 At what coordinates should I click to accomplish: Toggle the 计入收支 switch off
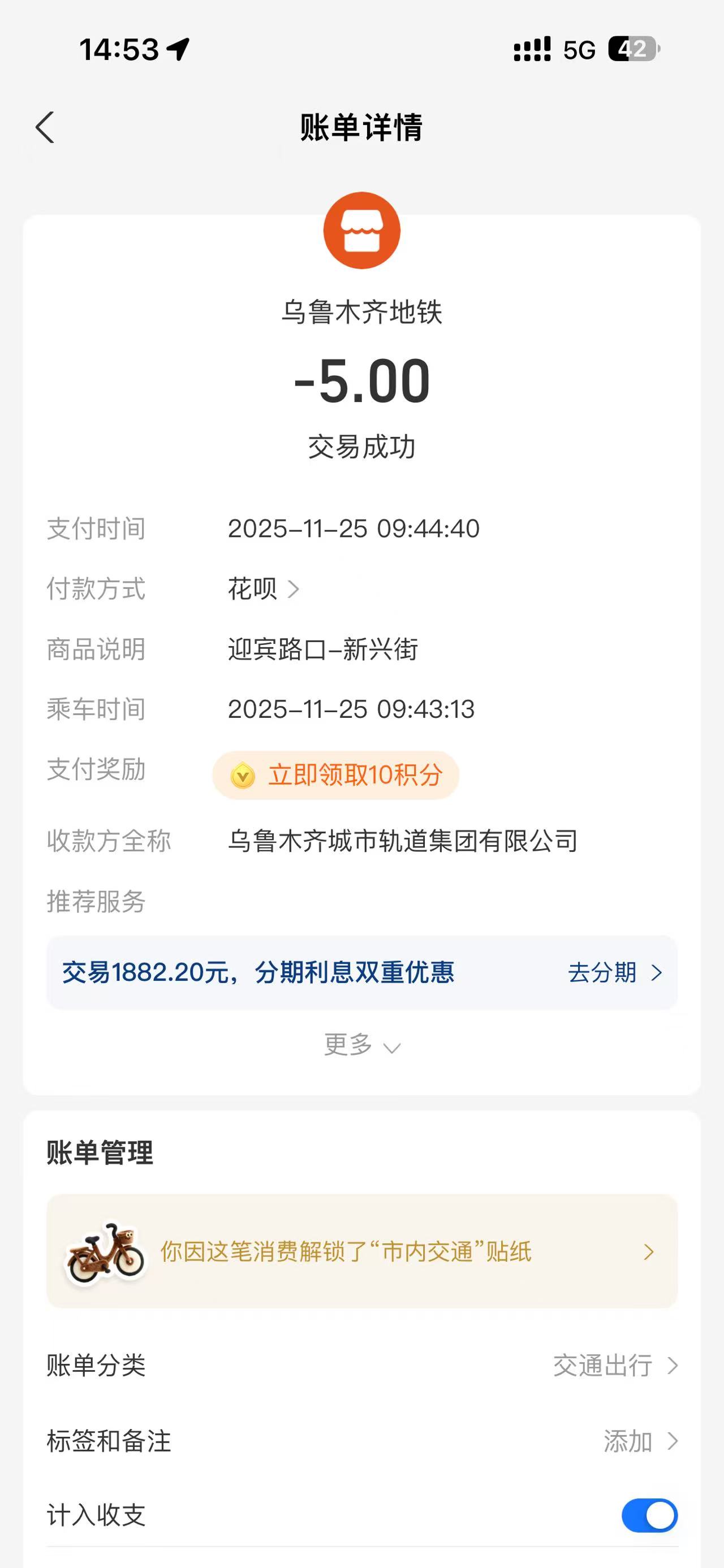coord(649,1515)
